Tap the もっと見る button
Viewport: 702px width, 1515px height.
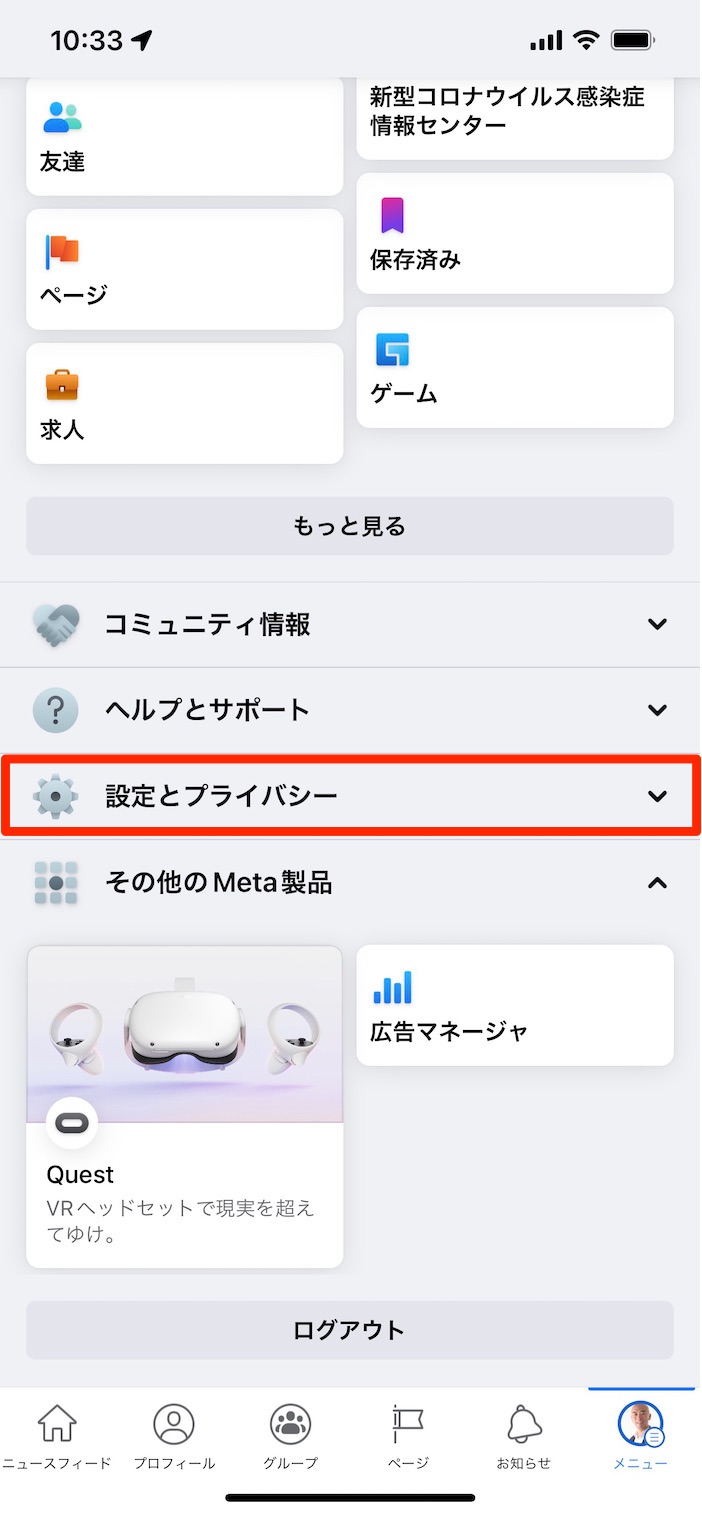(x=350, y=526)
